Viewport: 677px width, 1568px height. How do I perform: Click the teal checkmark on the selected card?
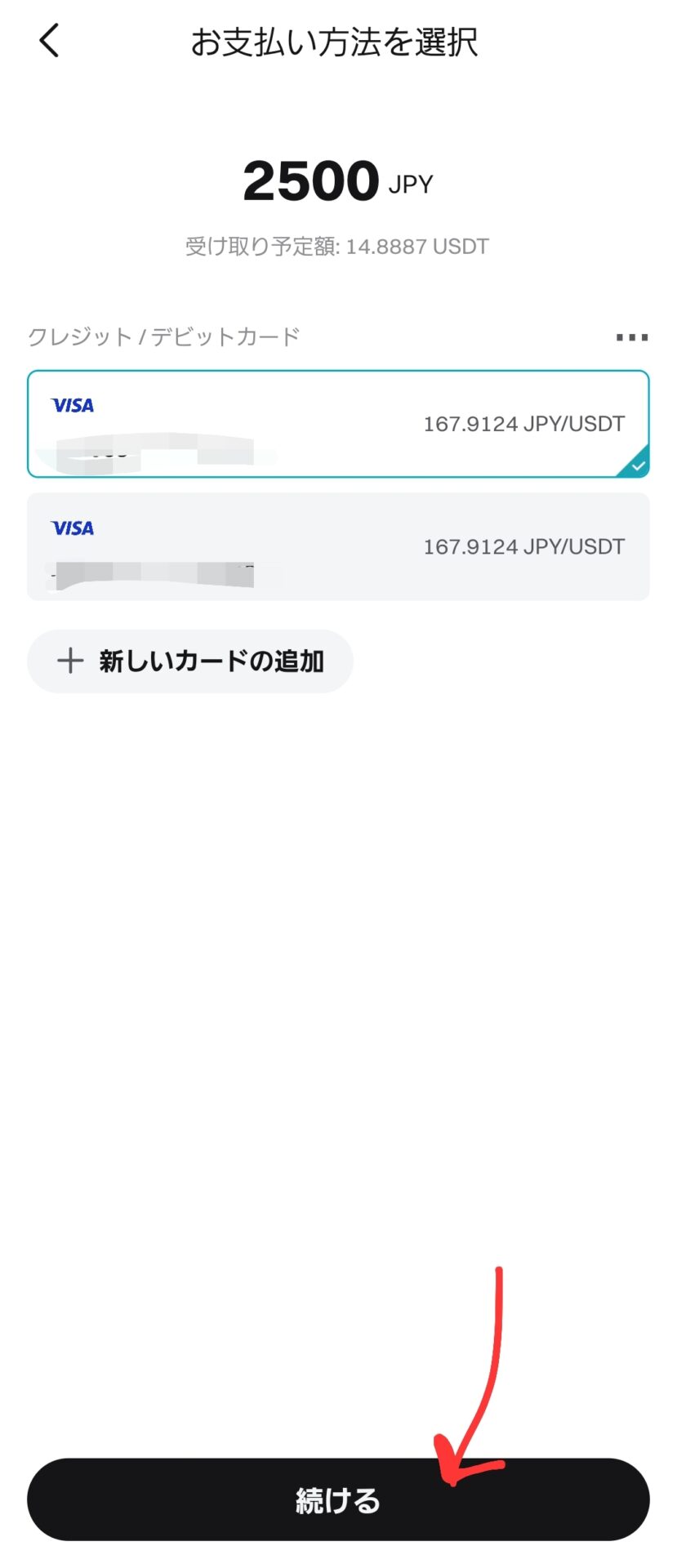(x=638, y=465)
